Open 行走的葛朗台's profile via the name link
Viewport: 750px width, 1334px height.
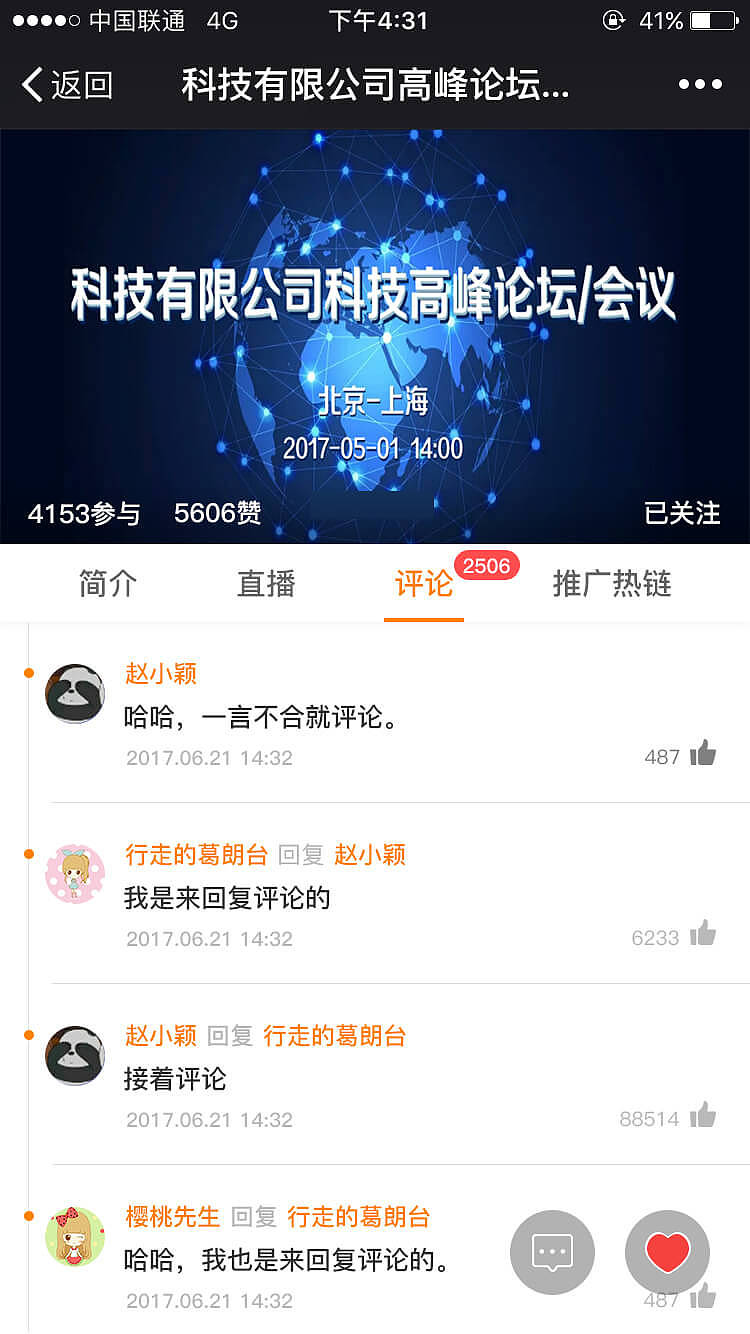point(194,855)
